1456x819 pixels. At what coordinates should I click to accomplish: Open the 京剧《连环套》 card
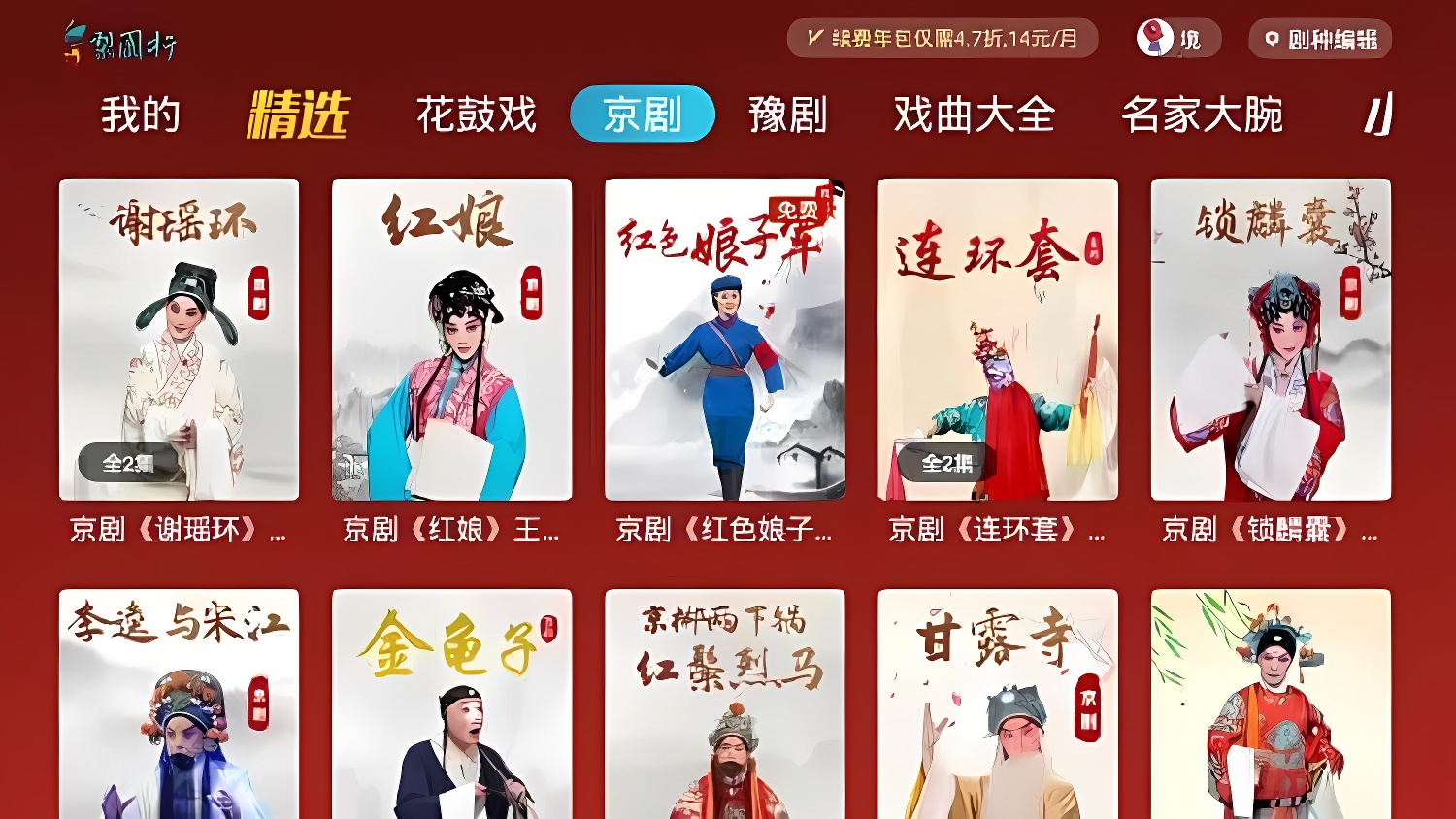tap(997, 340)
